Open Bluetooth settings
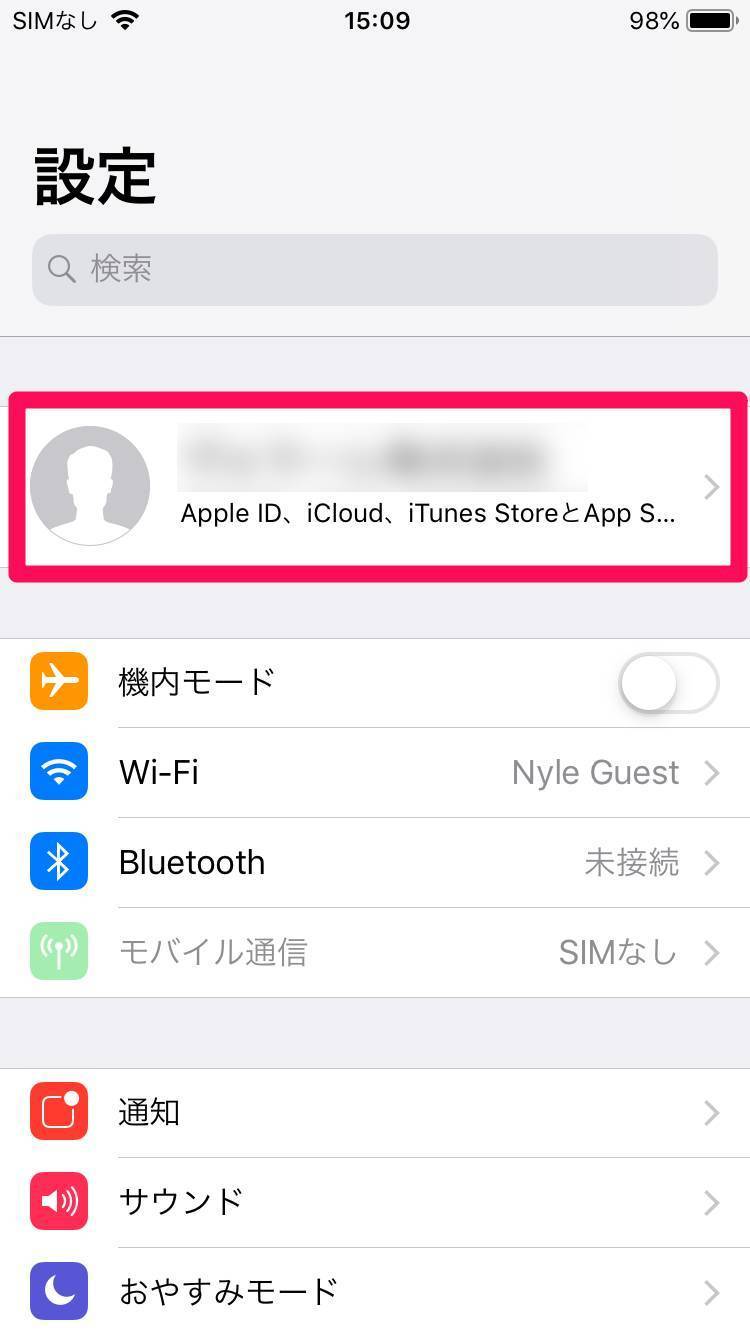 [x=375, y=863]
